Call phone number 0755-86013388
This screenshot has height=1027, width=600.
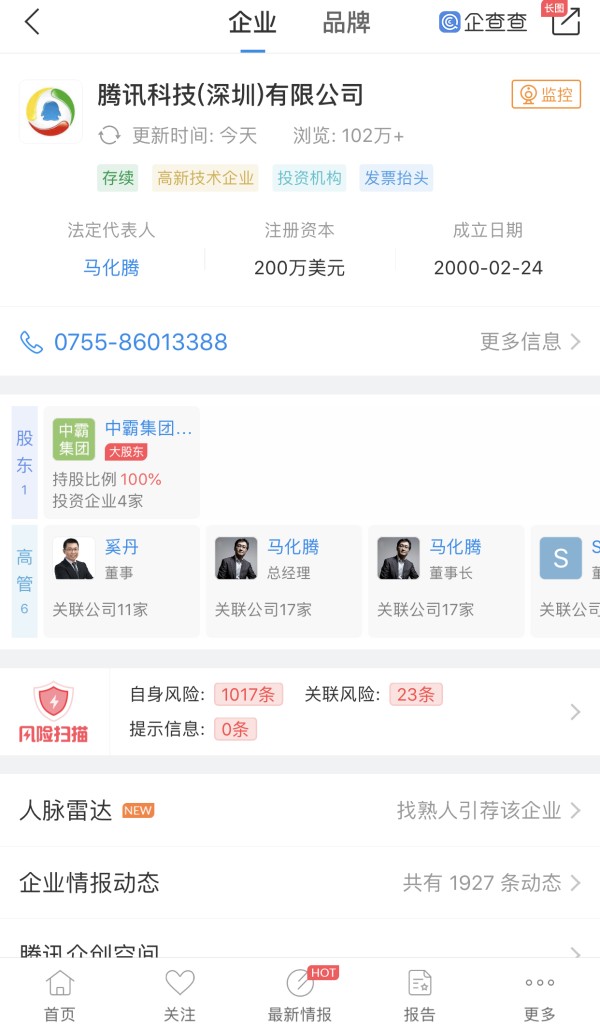(140, 342)
